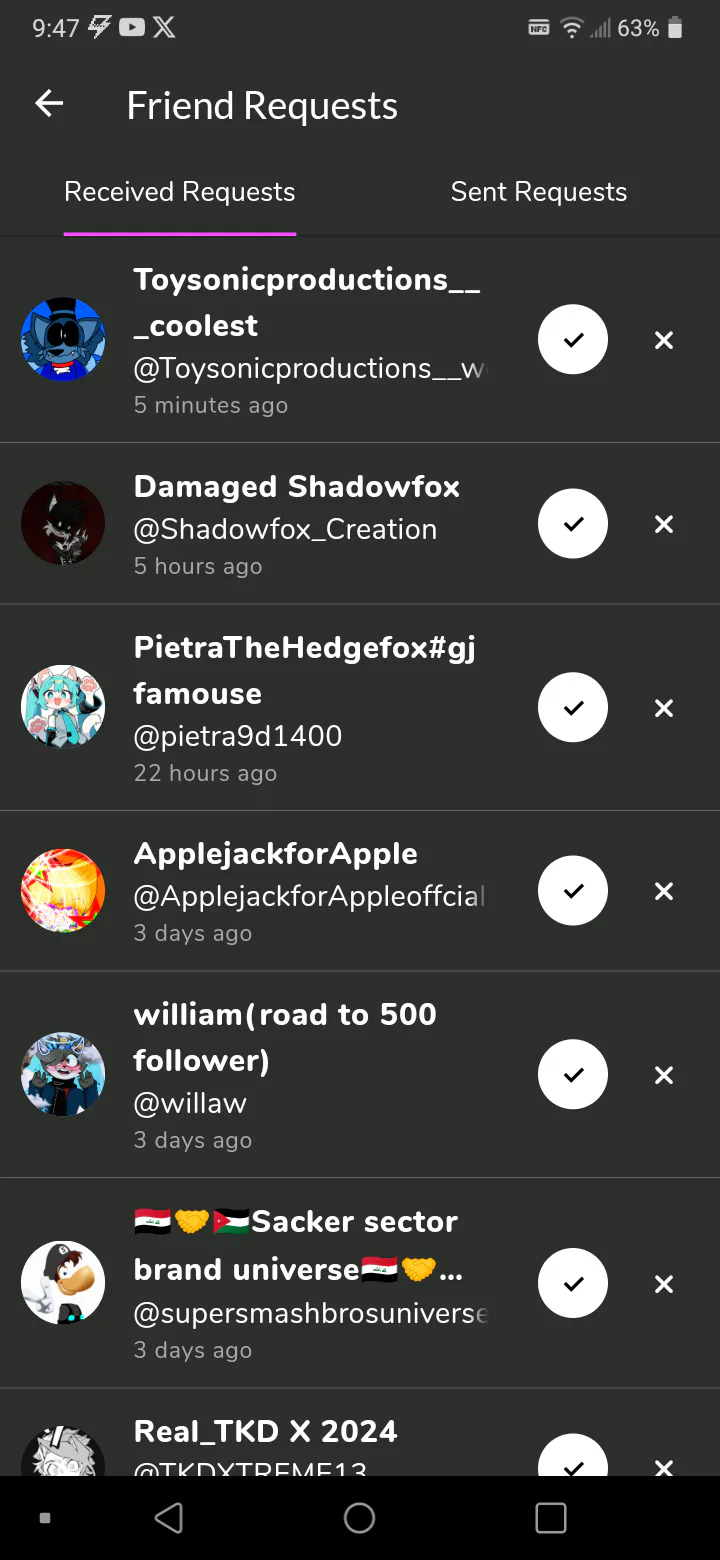Decline the request from Toysonicproductions
This screenshot has height=1560, width=720.
tap(664, 341)
